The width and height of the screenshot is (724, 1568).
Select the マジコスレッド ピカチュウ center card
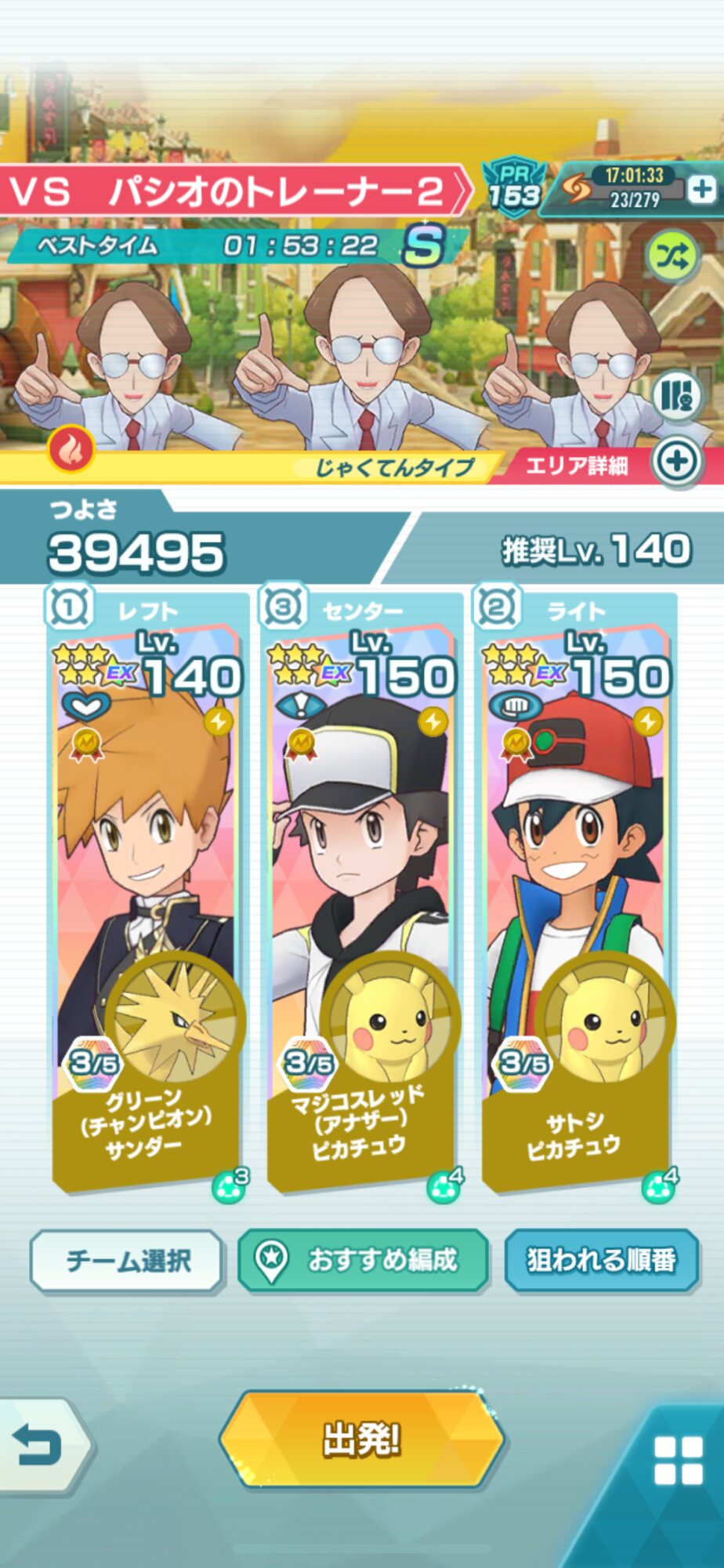point(361,895)
